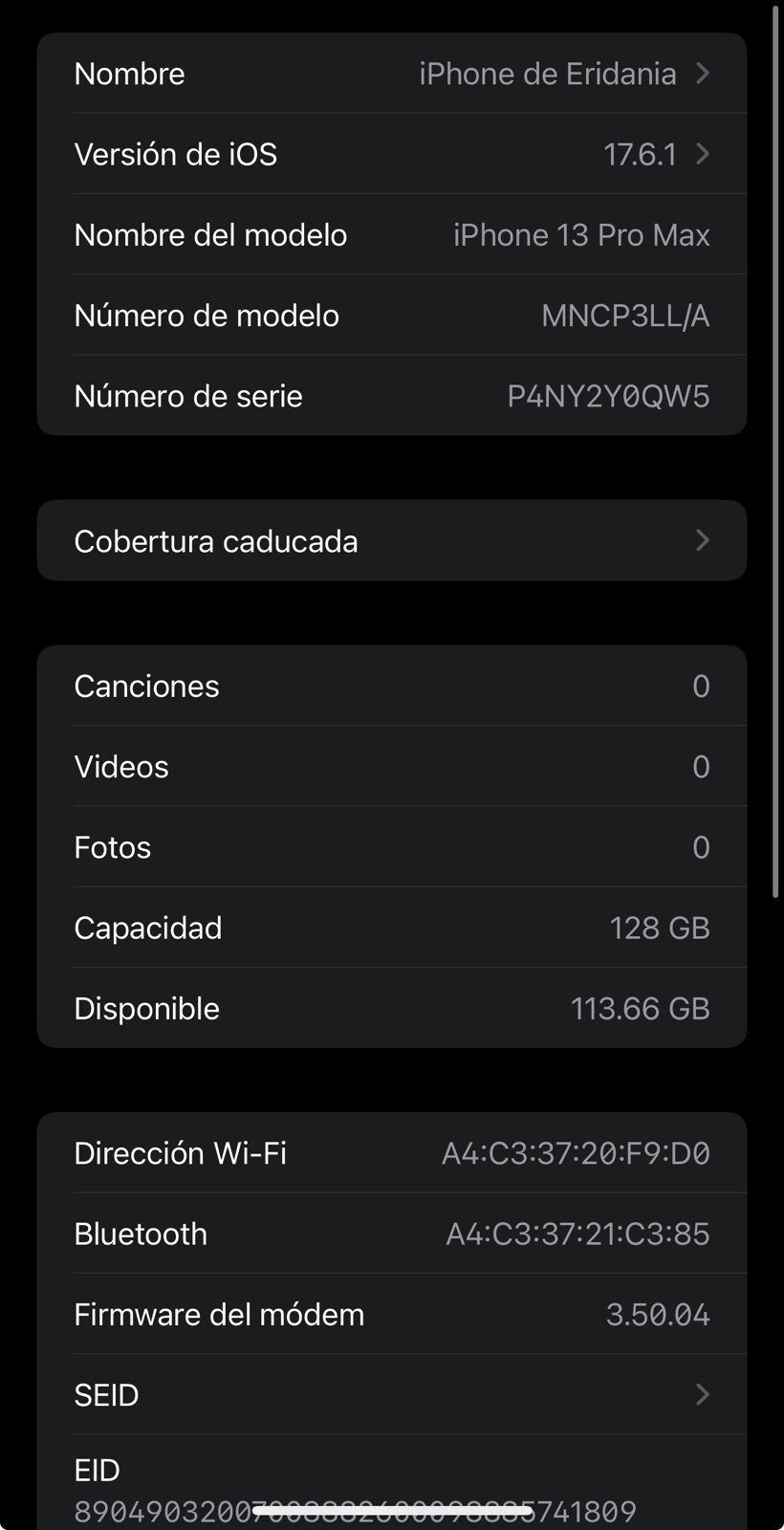Tap the chevron next to SEID
Viewport: 784px width, 1530px height.
703,1394
